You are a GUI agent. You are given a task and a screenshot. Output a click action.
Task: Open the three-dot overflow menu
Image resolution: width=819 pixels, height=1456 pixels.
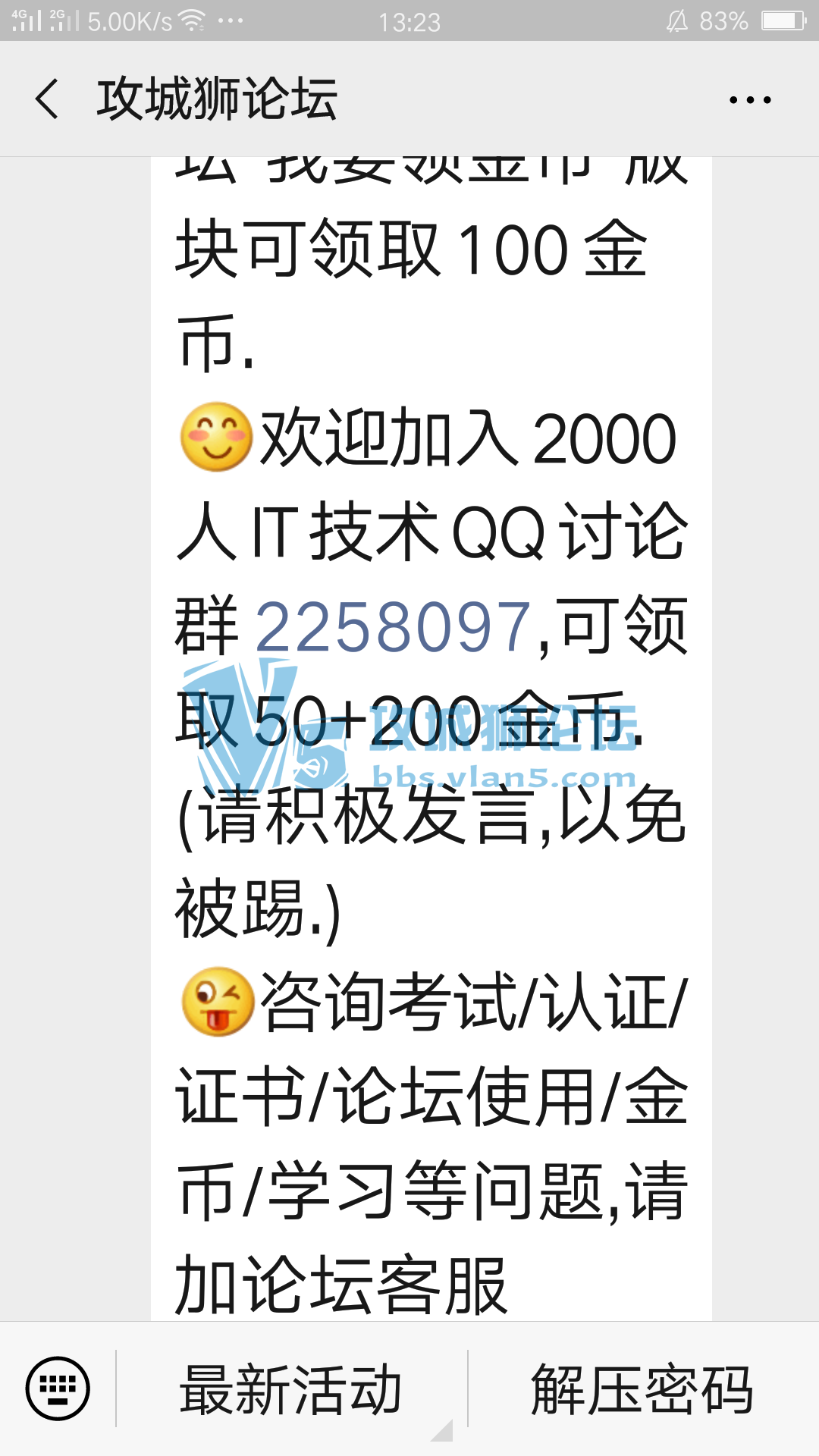(749, 99)
